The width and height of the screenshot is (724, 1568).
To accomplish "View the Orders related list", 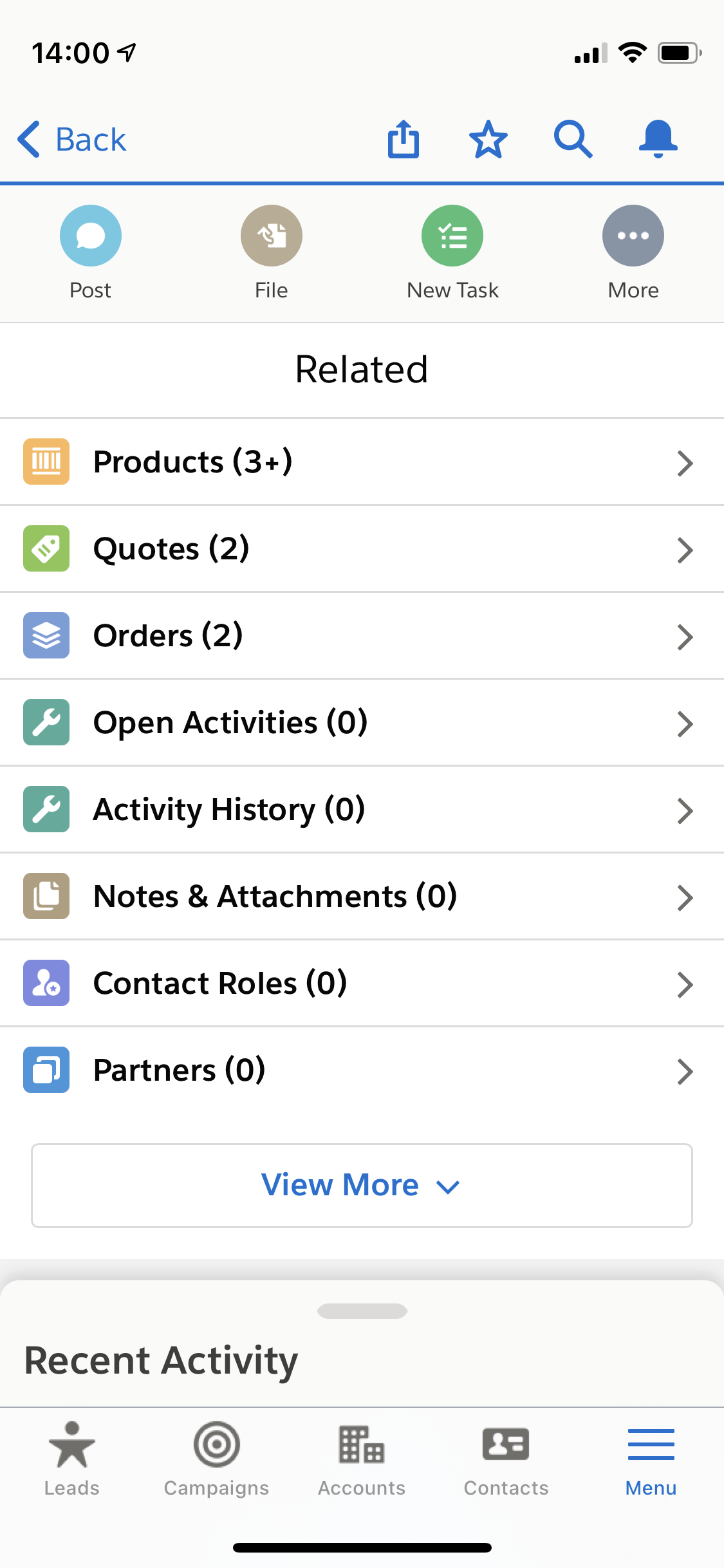I will 362,636.
